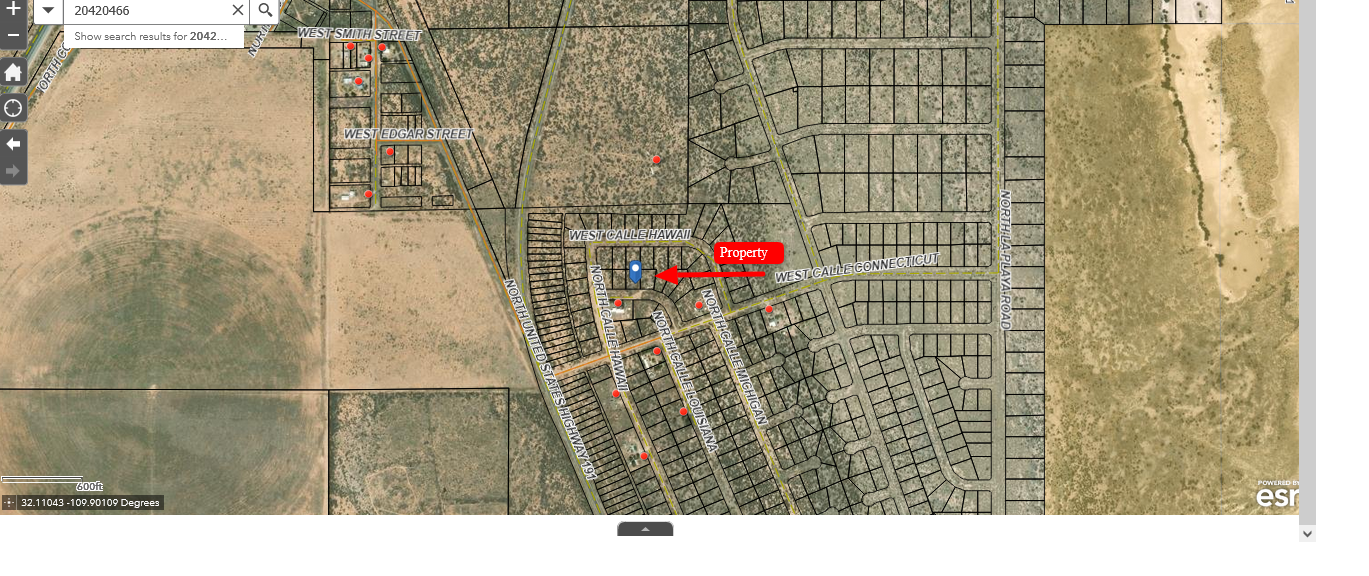
Task: Clear the search text
Action: 237,10
